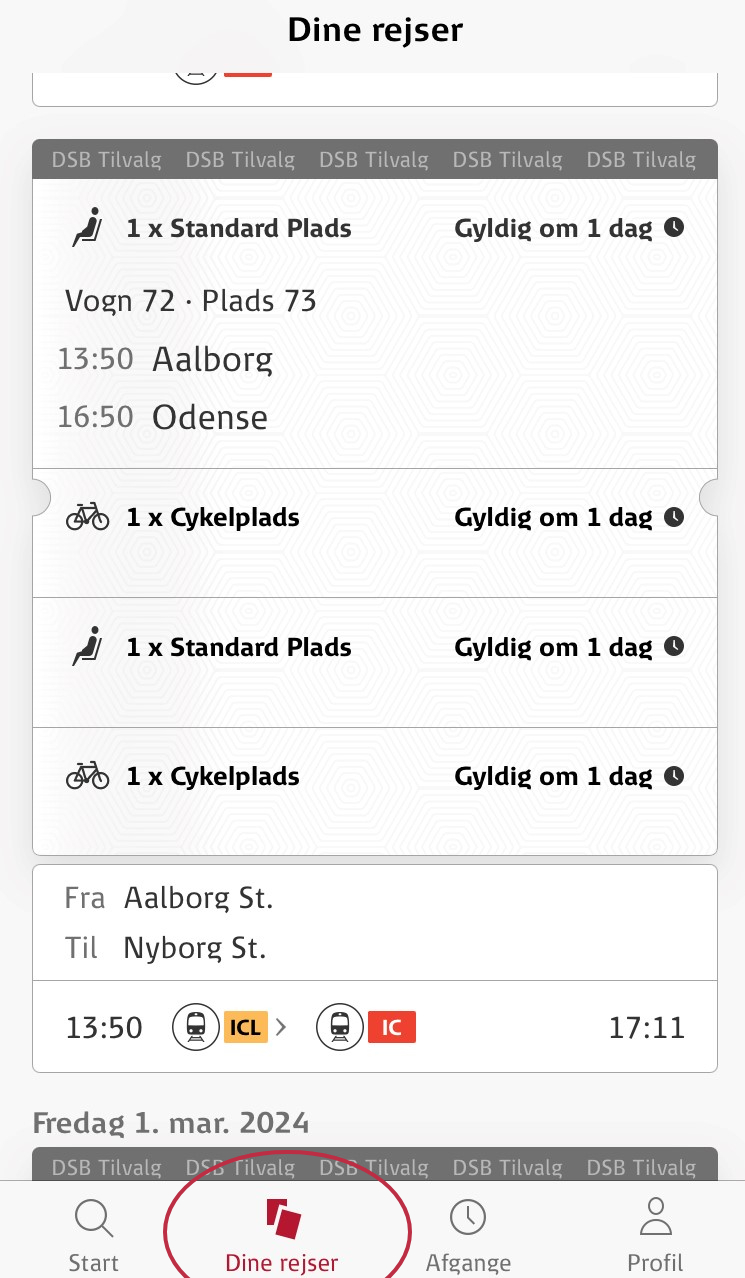Viewport: 745px width, 1278px height.
Task: Tap the Fredag 1. mar. 2024 date heading
Action: pos(171,1122)
